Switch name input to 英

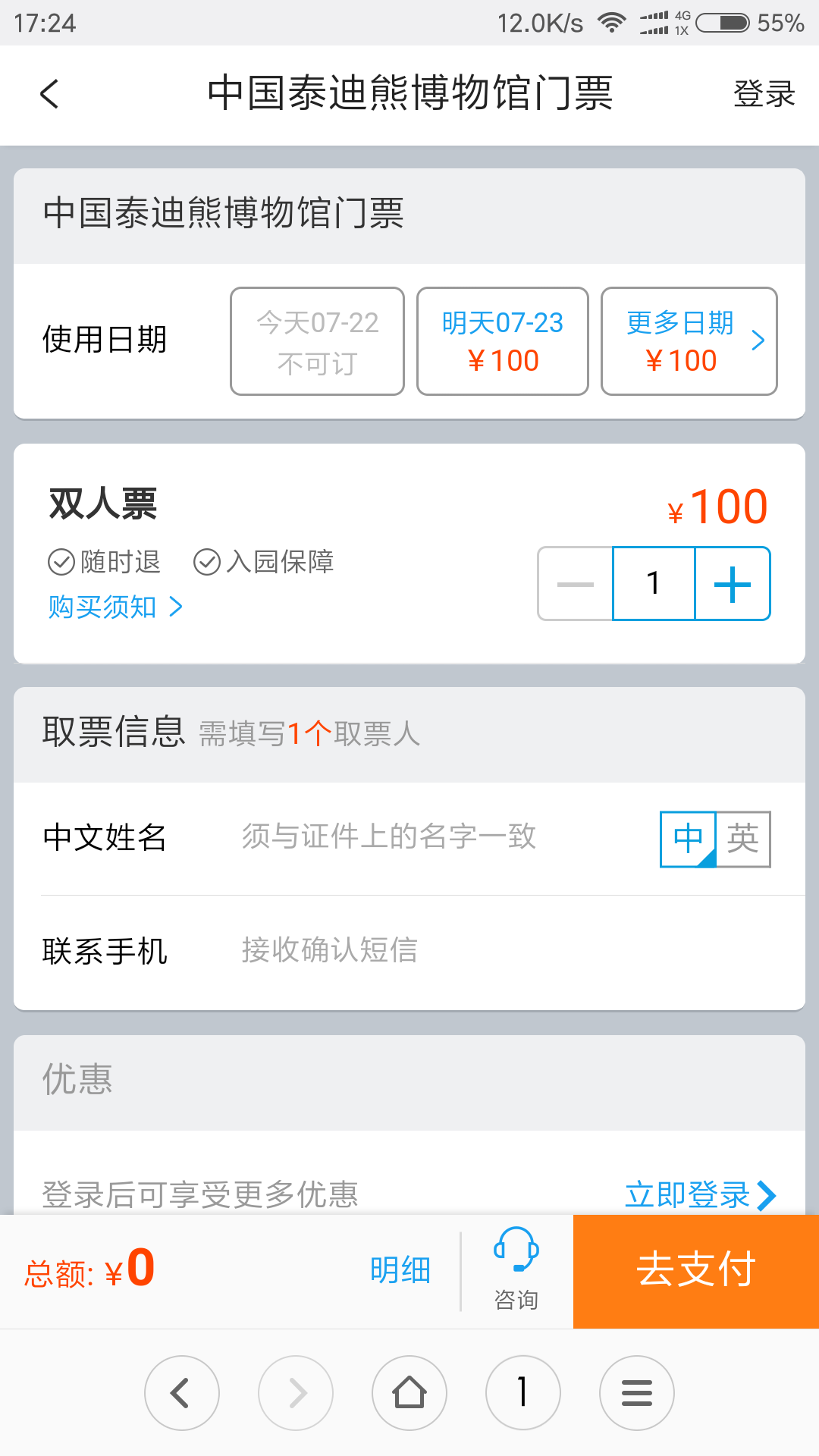tap(743, 839)
